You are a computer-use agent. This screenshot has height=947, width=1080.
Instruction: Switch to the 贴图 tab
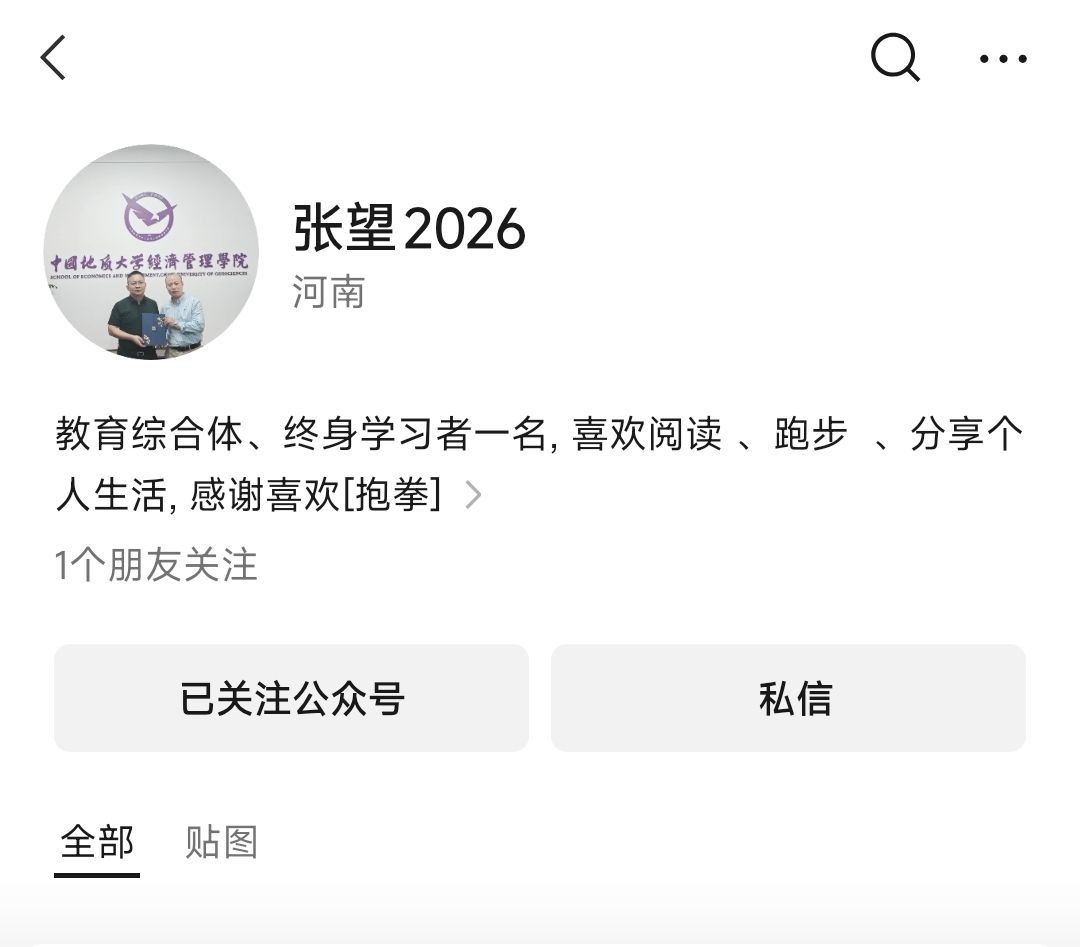(x=221, y=842)
